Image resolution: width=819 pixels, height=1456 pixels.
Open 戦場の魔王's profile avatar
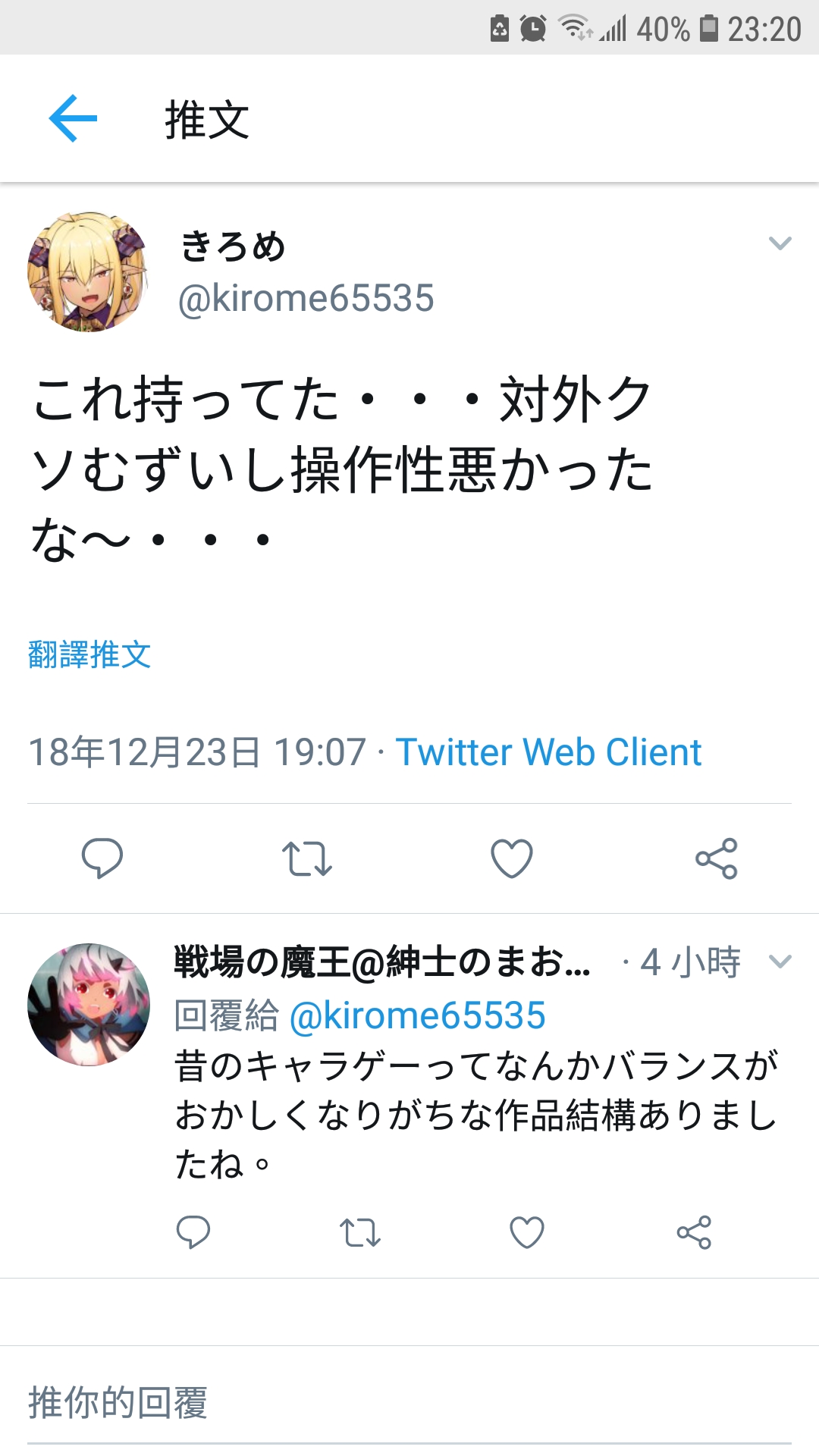[89, 1004]
